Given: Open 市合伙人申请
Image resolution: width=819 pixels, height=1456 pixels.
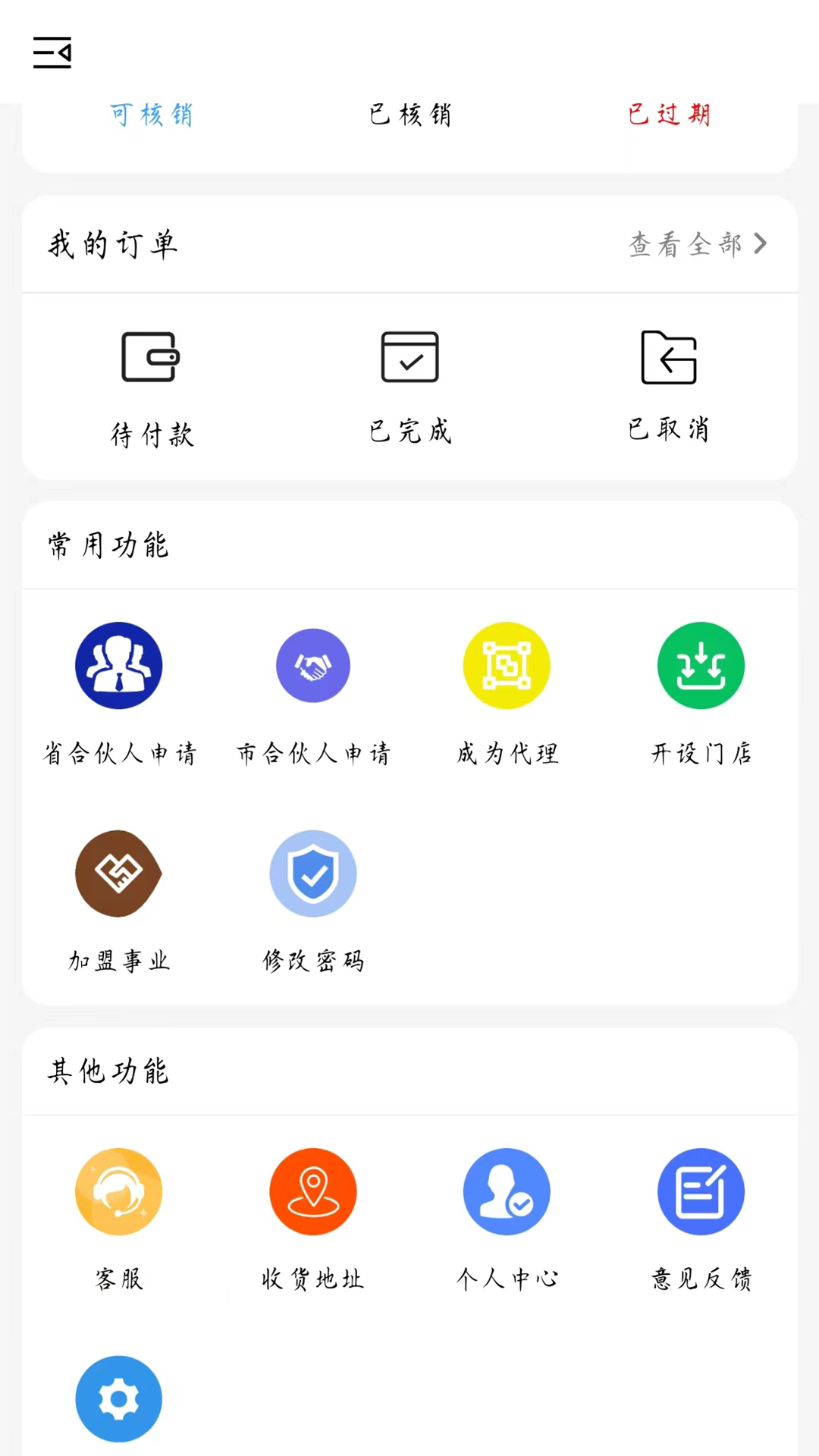Looking at the screenshot, I should (x=313, y=692).
